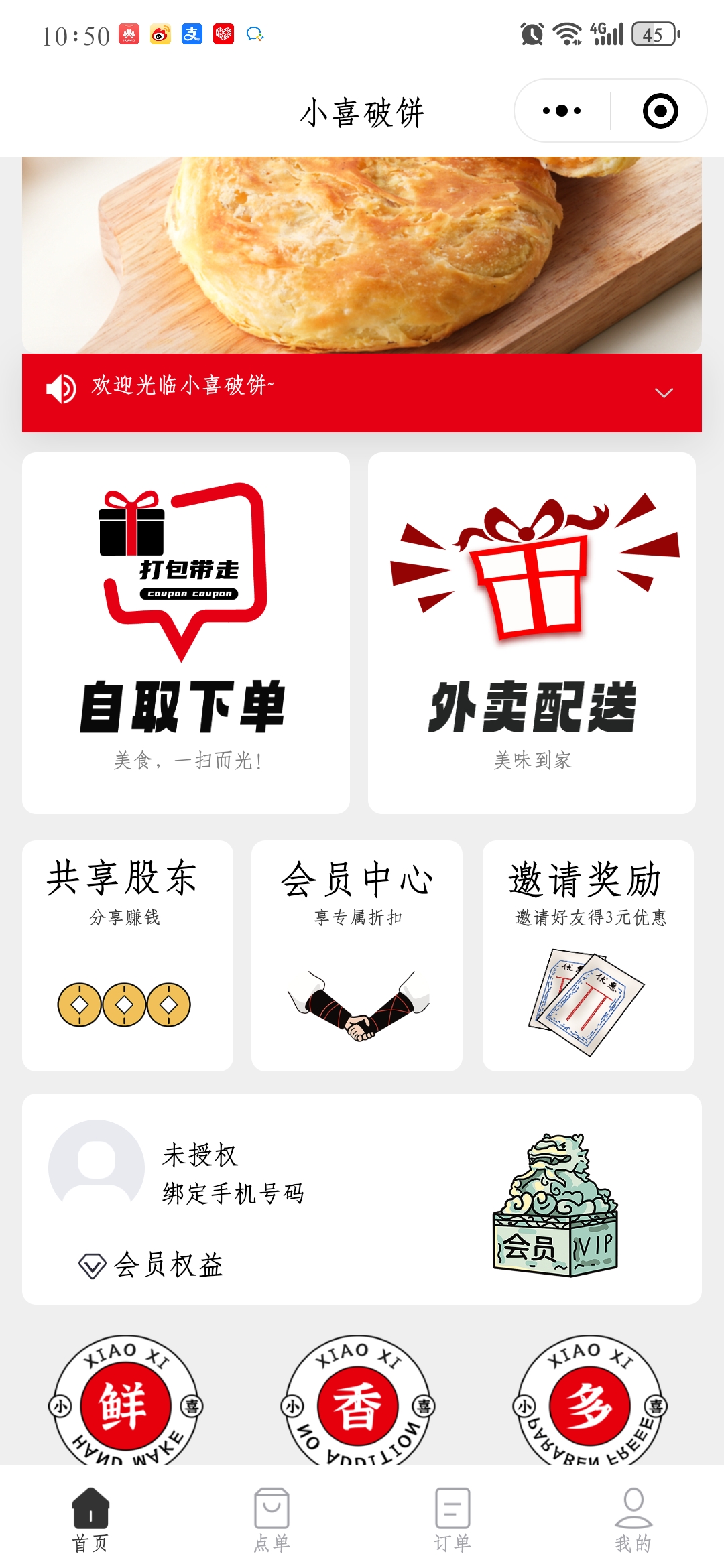Expand the welcome announcement chevron
Image resolution: width=724 pixels, height=1568 pixels.
pyautogui.click(x=664, y=394)
